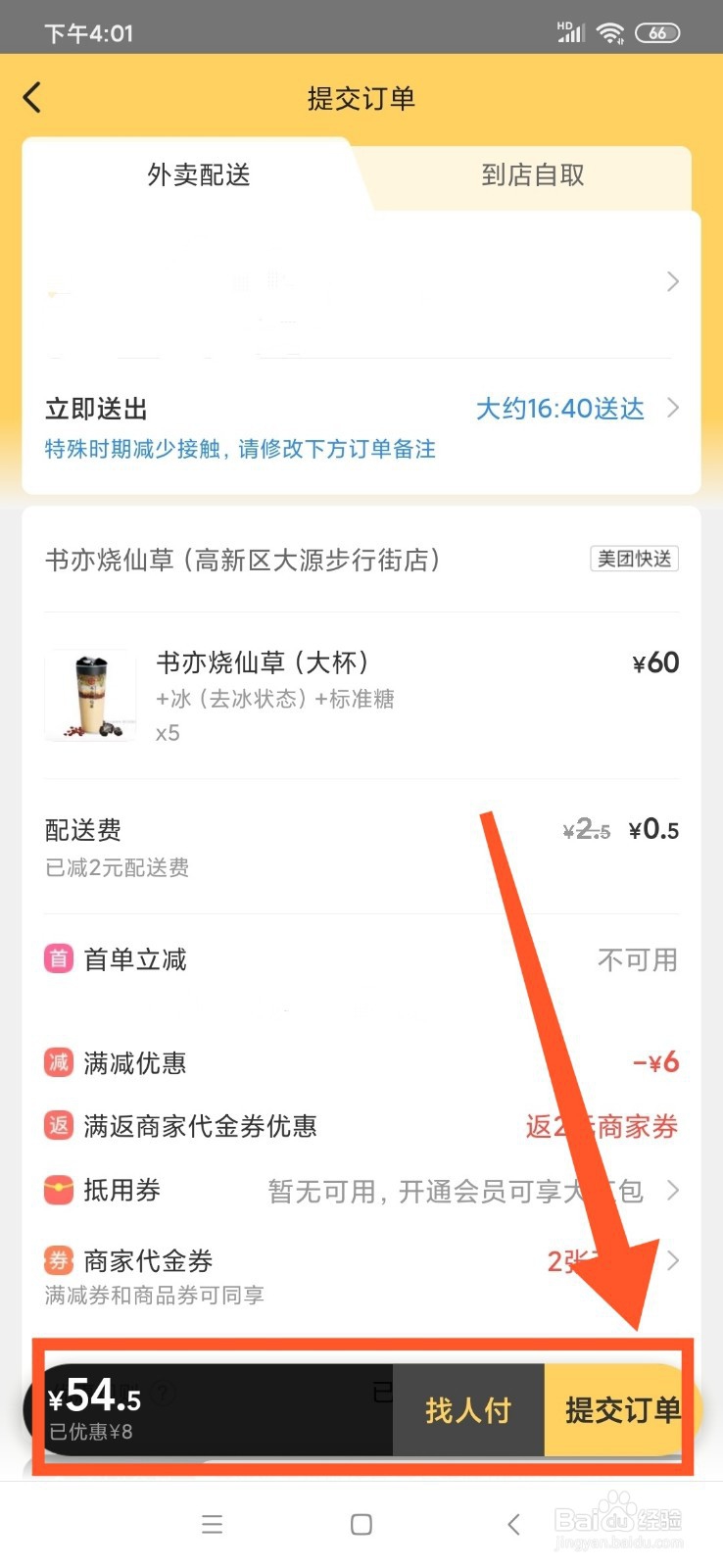The width and height of the screenshot is (723, 1568).
Task: Click the "返" merchant voucher rebate icon
Action: 59,1125
